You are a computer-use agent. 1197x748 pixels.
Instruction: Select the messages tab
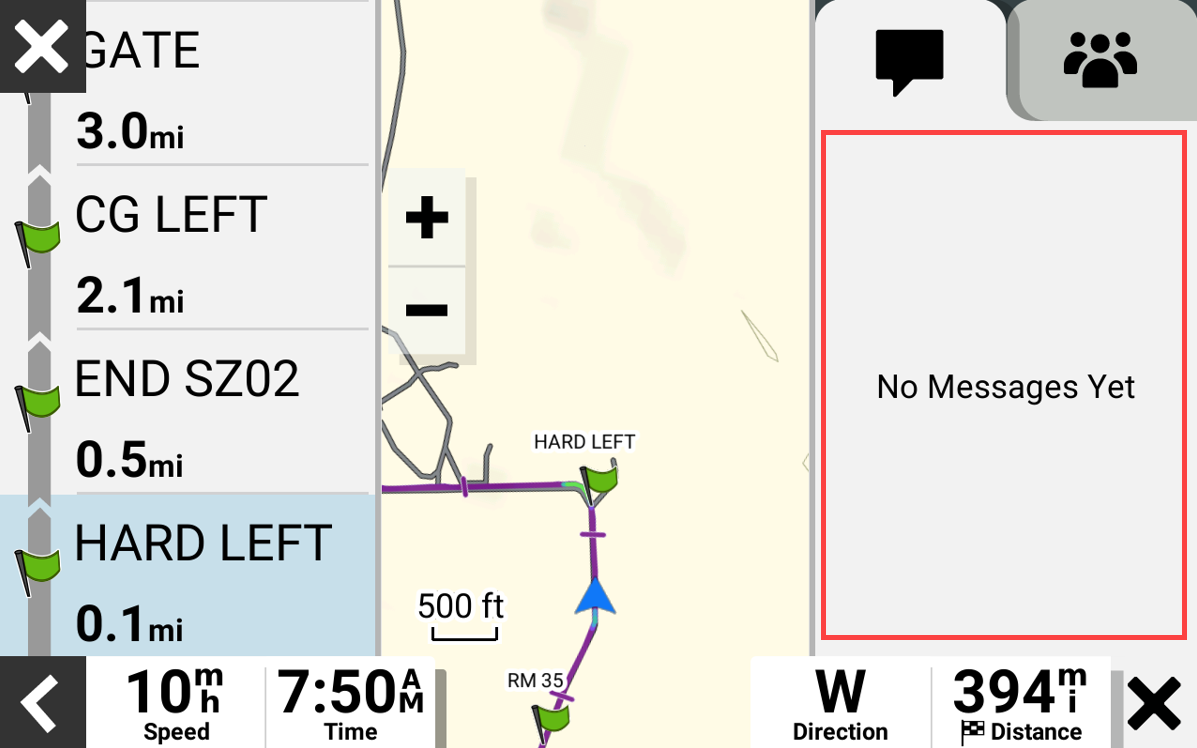click(909, 60)
